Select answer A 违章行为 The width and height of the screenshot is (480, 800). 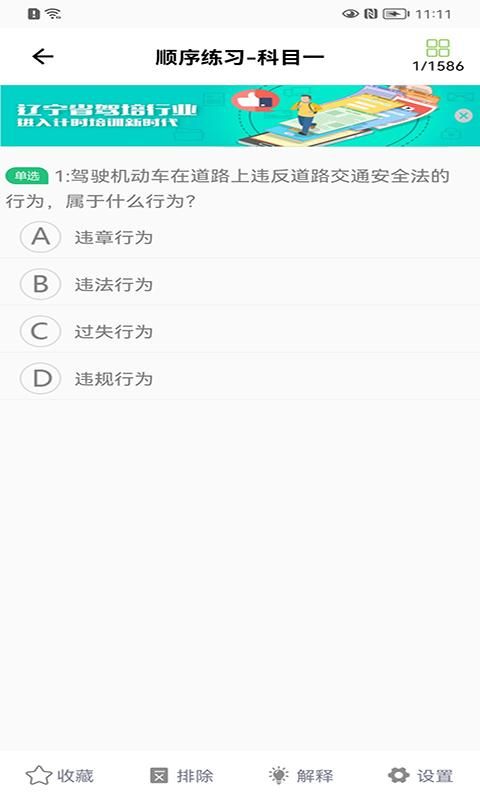pos(240,237)
